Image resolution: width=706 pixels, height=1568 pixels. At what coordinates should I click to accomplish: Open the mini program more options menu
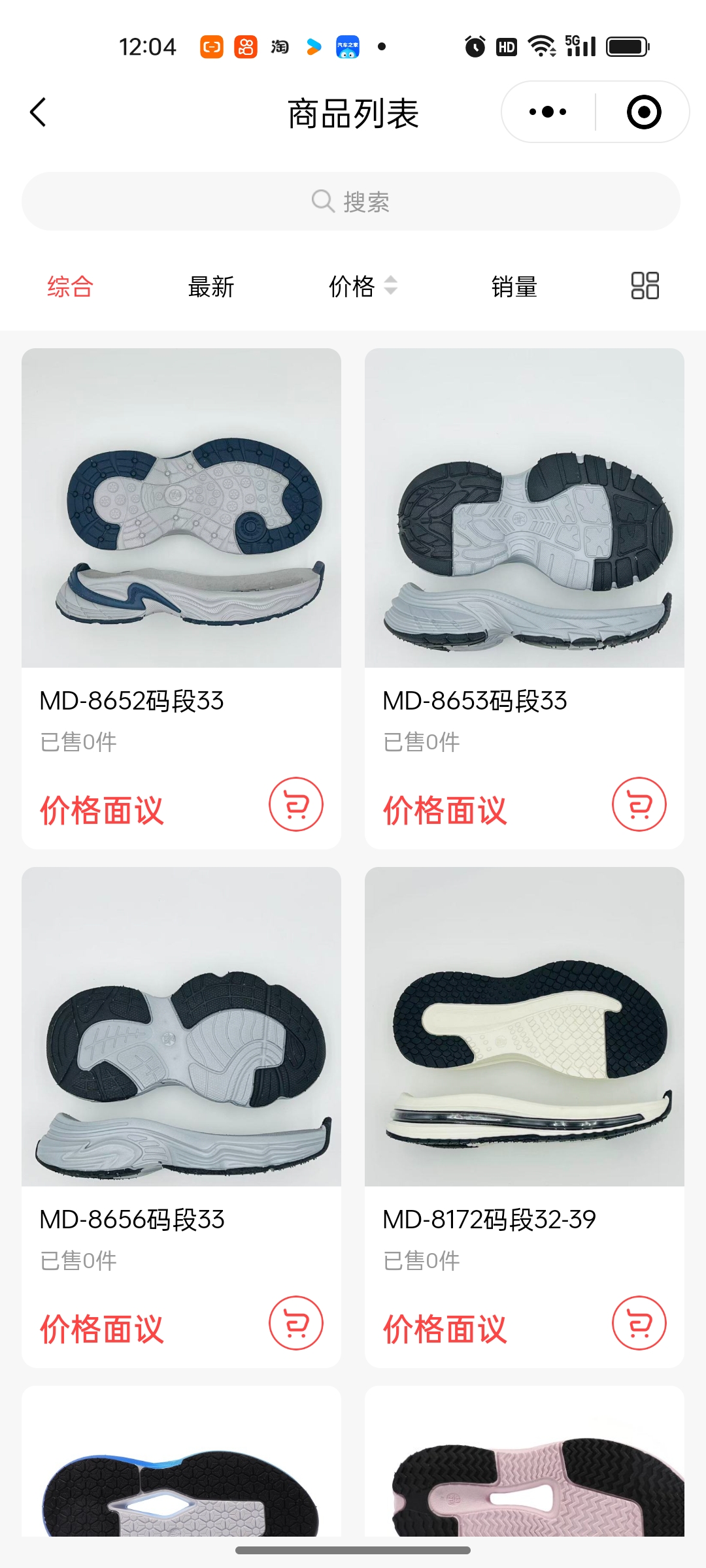548,112
